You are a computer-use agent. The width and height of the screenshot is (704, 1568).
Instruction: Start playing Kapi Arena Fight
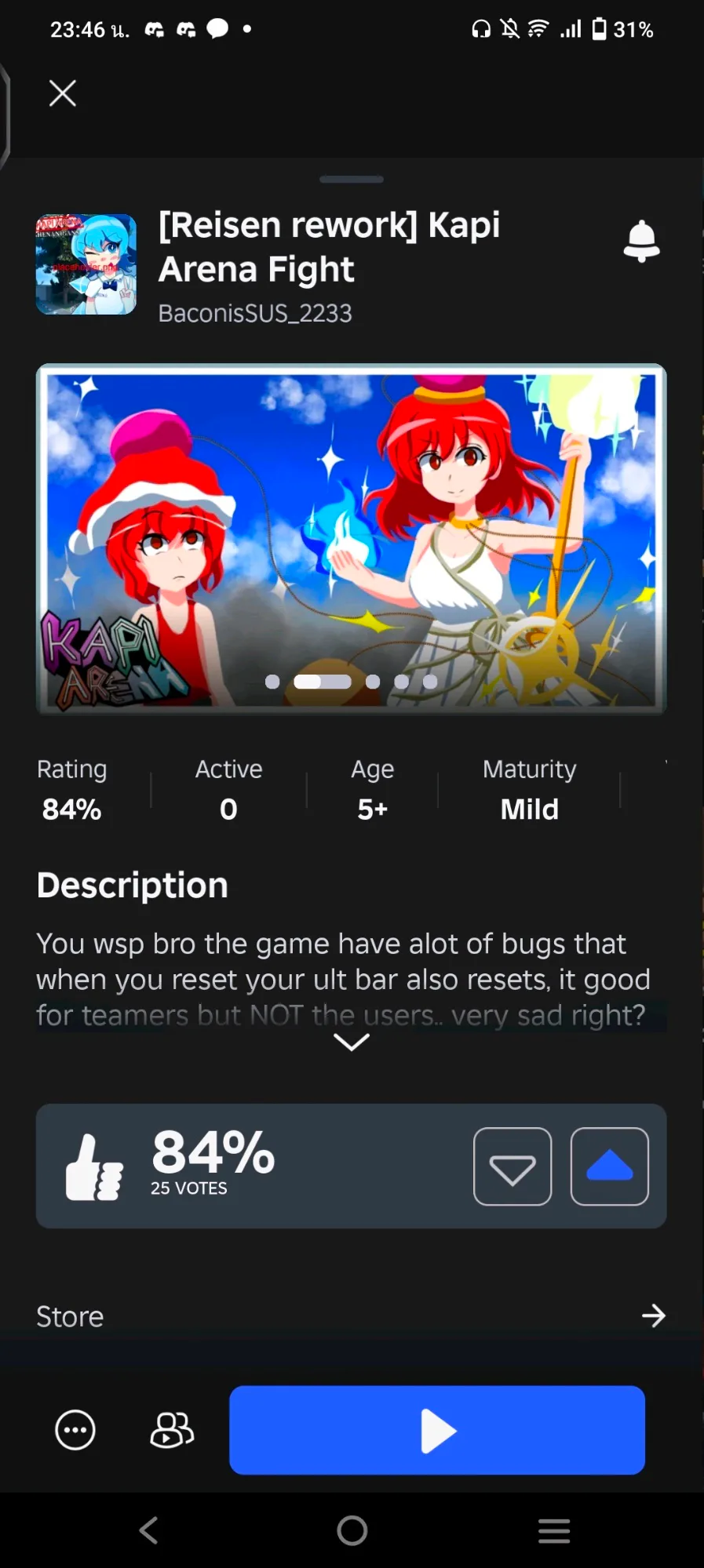pos(436,1430)
